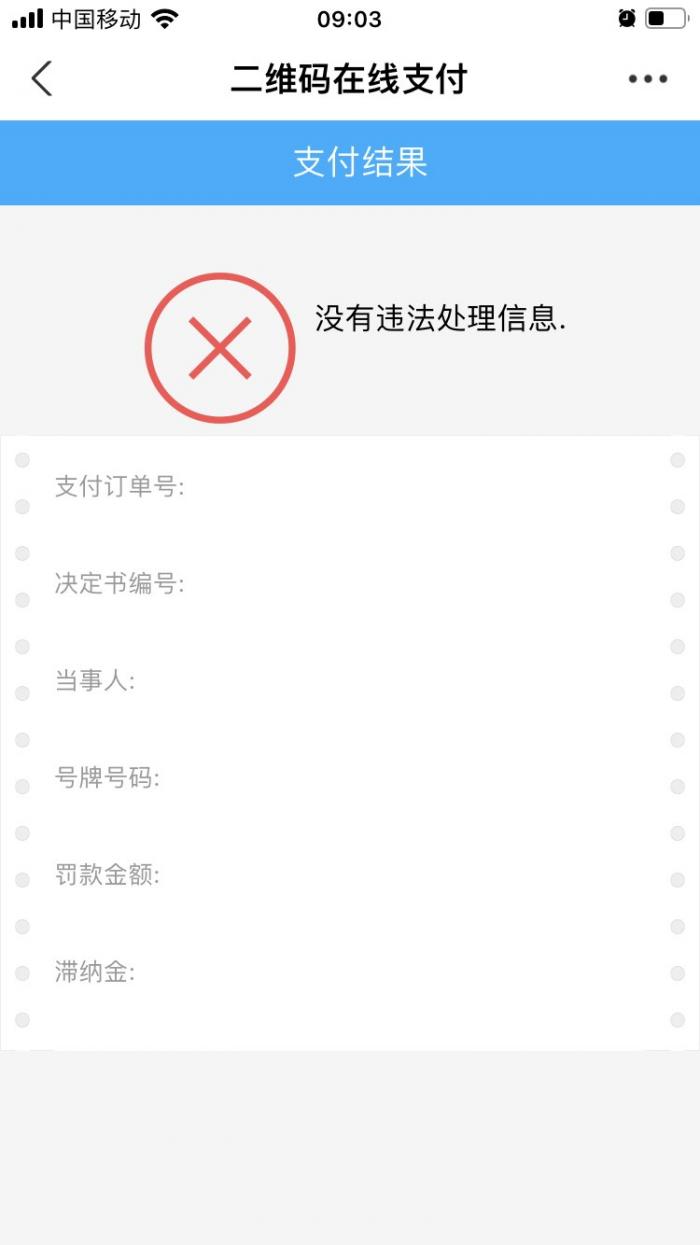The width and height of the screenshot is (700, 1245).
Task: Go back using the top-left arrow
Action: (41, 78)
